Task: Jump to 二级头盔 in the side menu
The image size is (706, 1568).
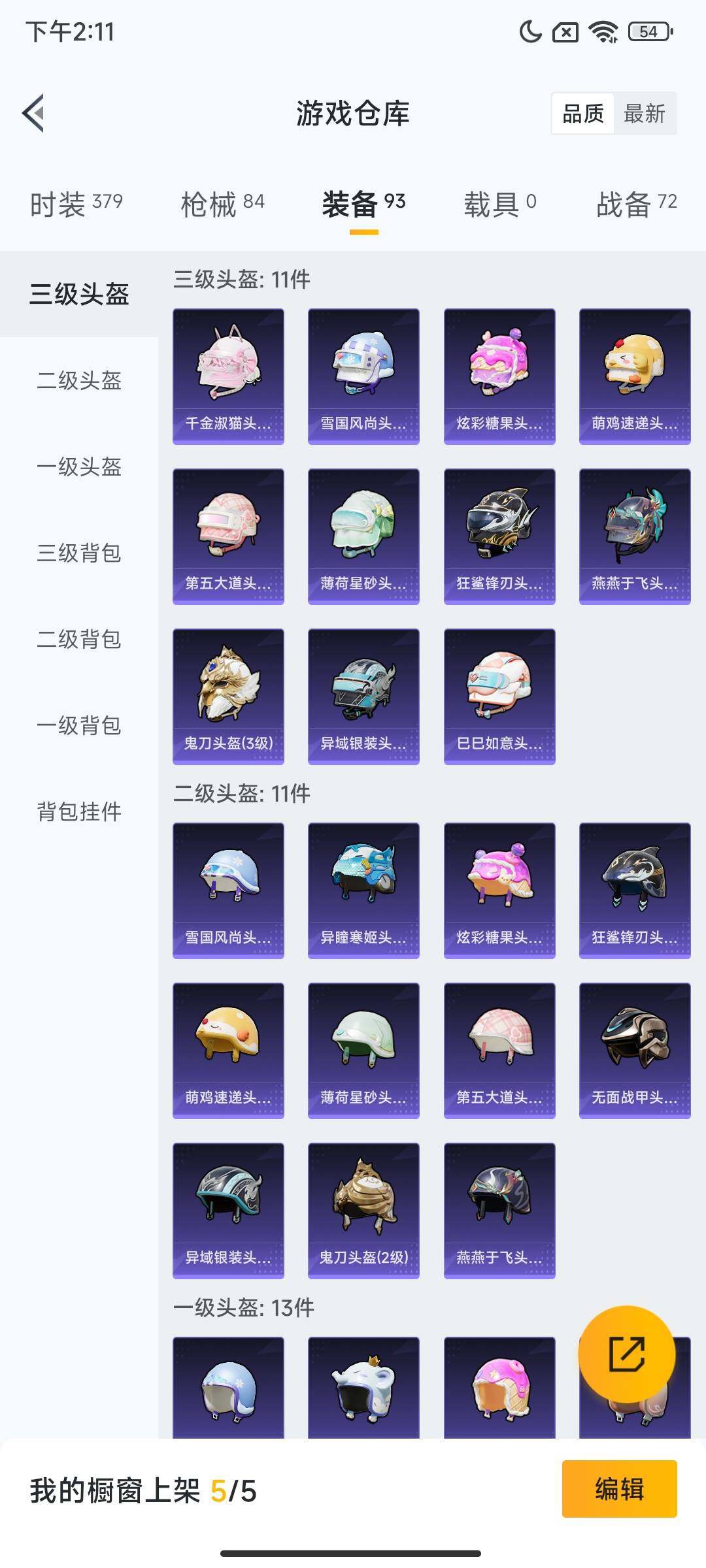Action: pyautogui.click(x=79, y=380)
